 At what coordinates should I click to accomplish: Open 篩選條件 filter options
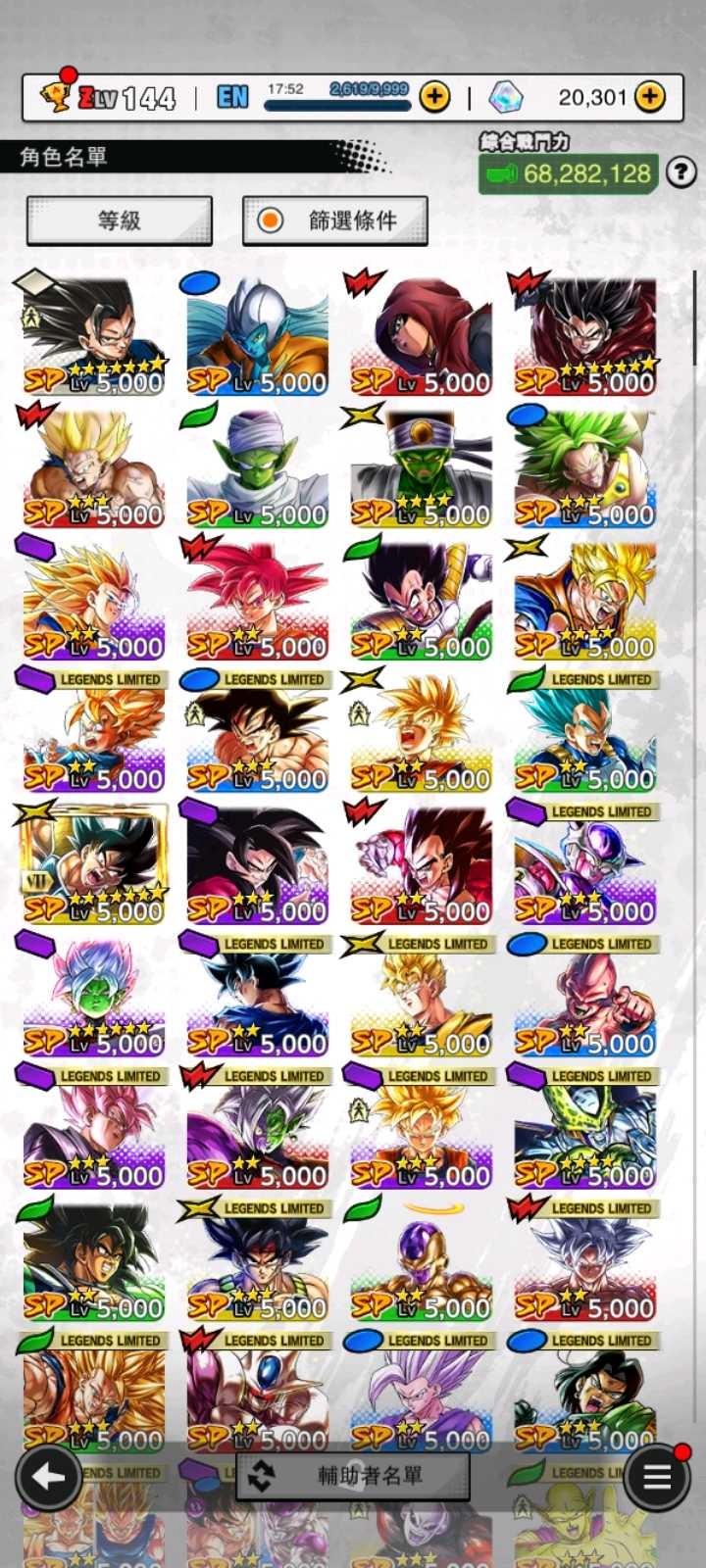click(334, 220)
